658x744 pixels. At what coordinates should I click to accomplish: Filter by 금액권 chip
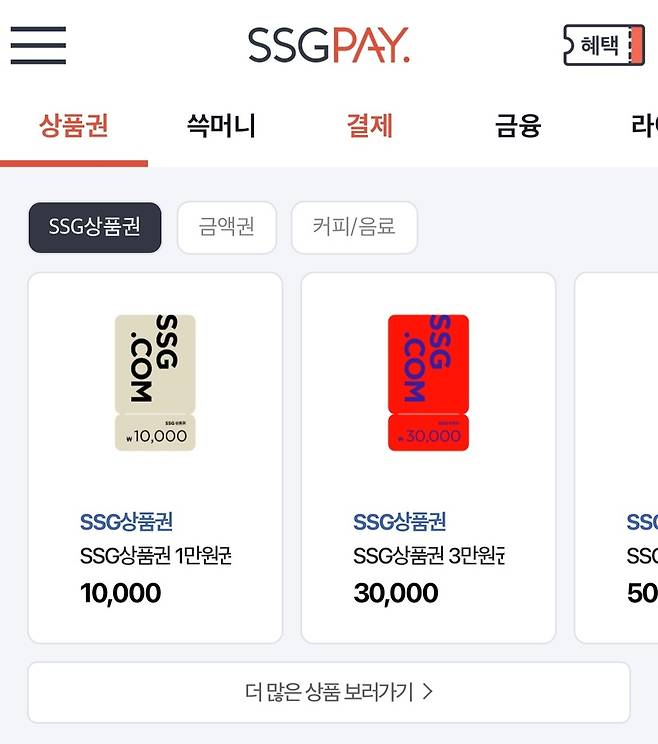(226, 227)
